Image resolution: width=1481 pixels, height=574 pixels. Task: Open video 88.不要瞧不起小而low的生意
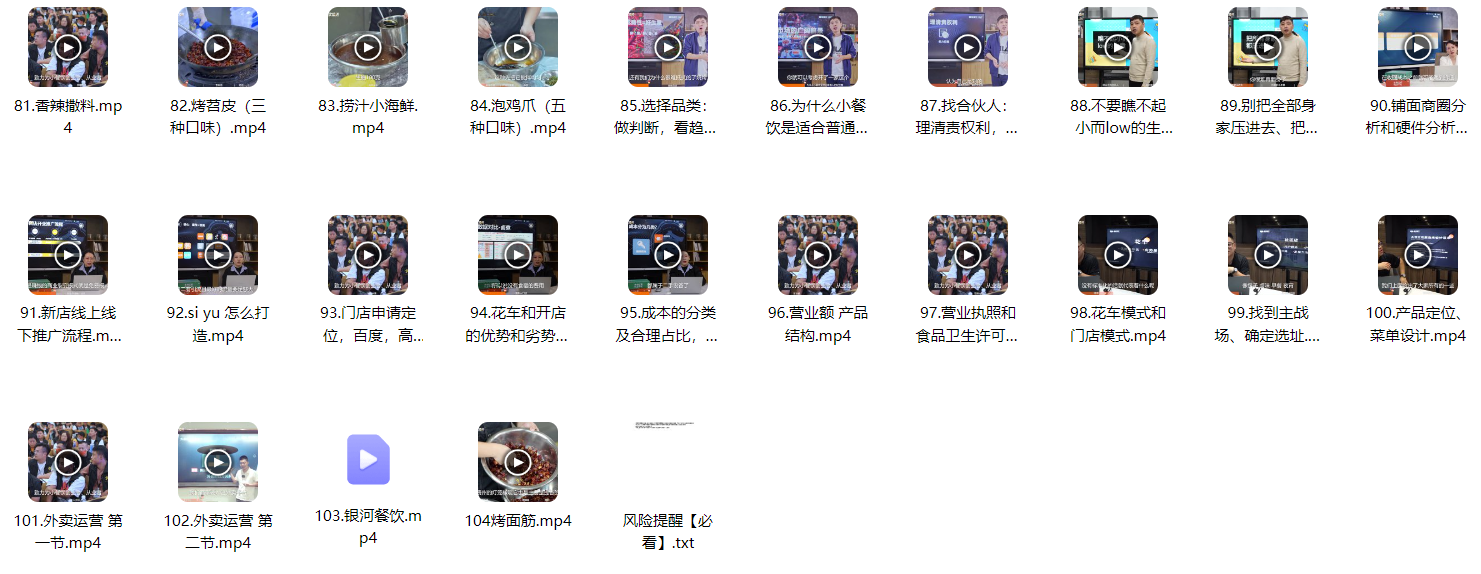(x=1118, y=47)
